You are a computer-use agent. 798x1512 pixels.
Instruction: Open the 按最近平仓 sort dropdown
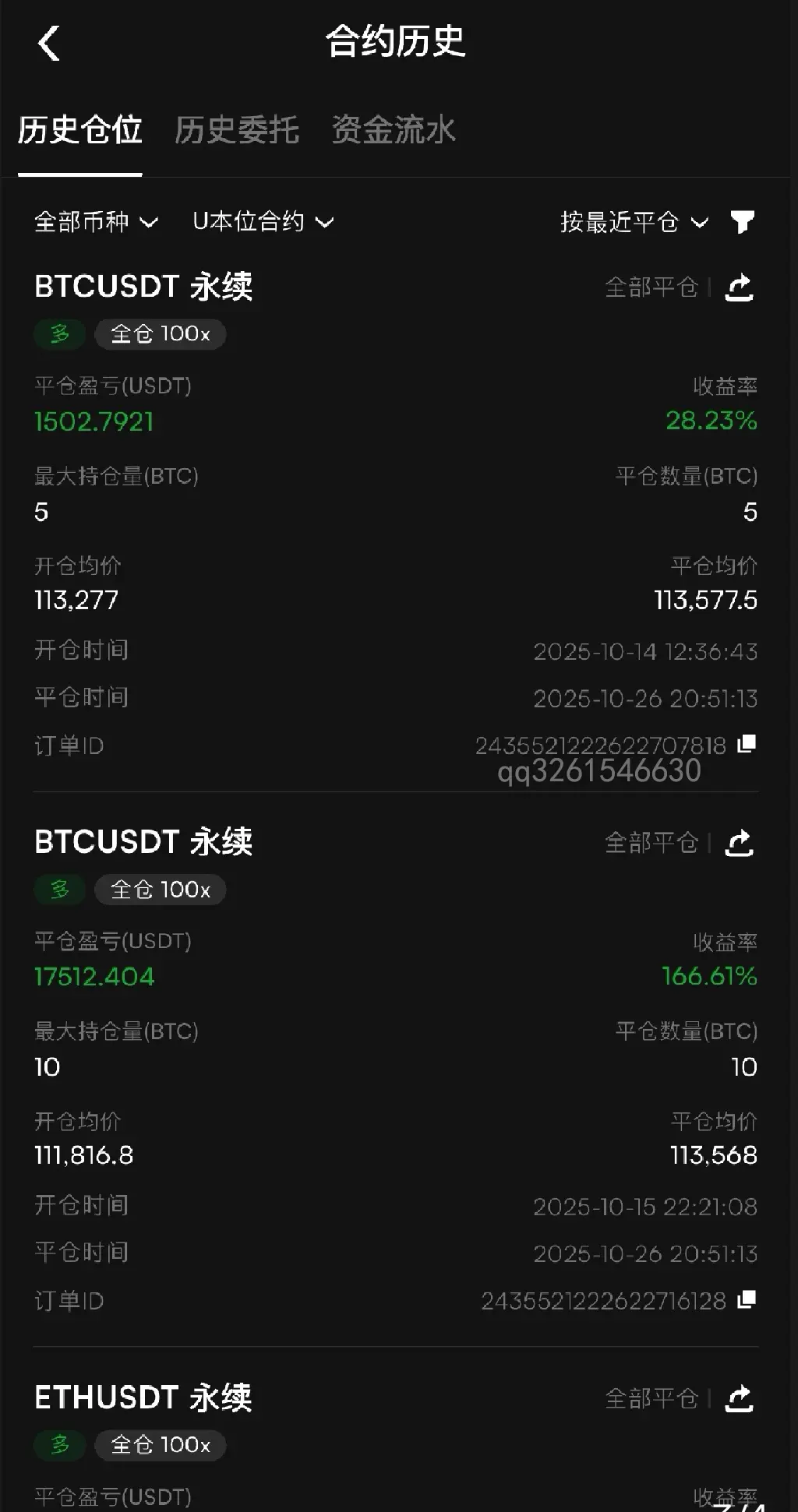click(634, 222)
